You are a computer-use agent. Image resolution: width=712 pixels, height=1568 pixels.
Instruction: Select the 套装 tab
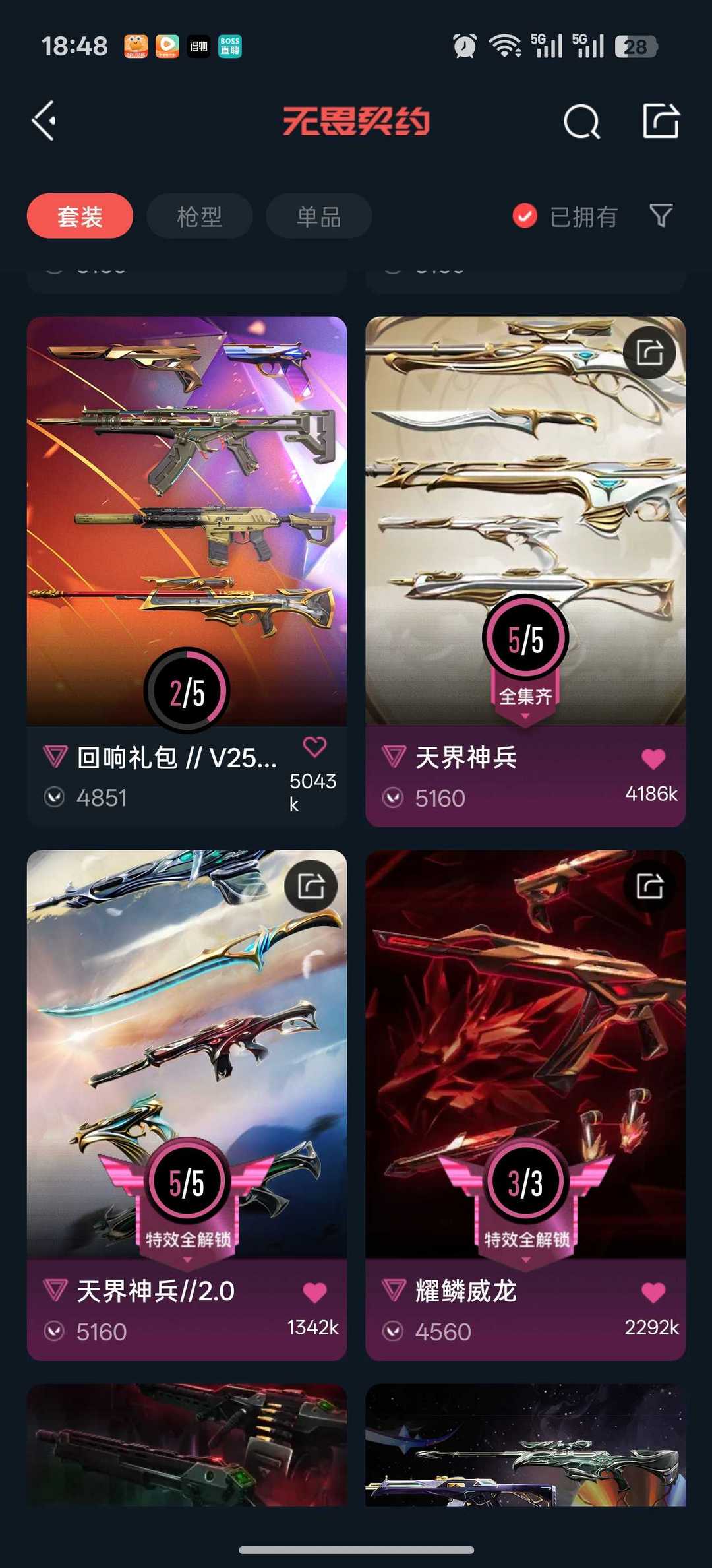(80, 216)
